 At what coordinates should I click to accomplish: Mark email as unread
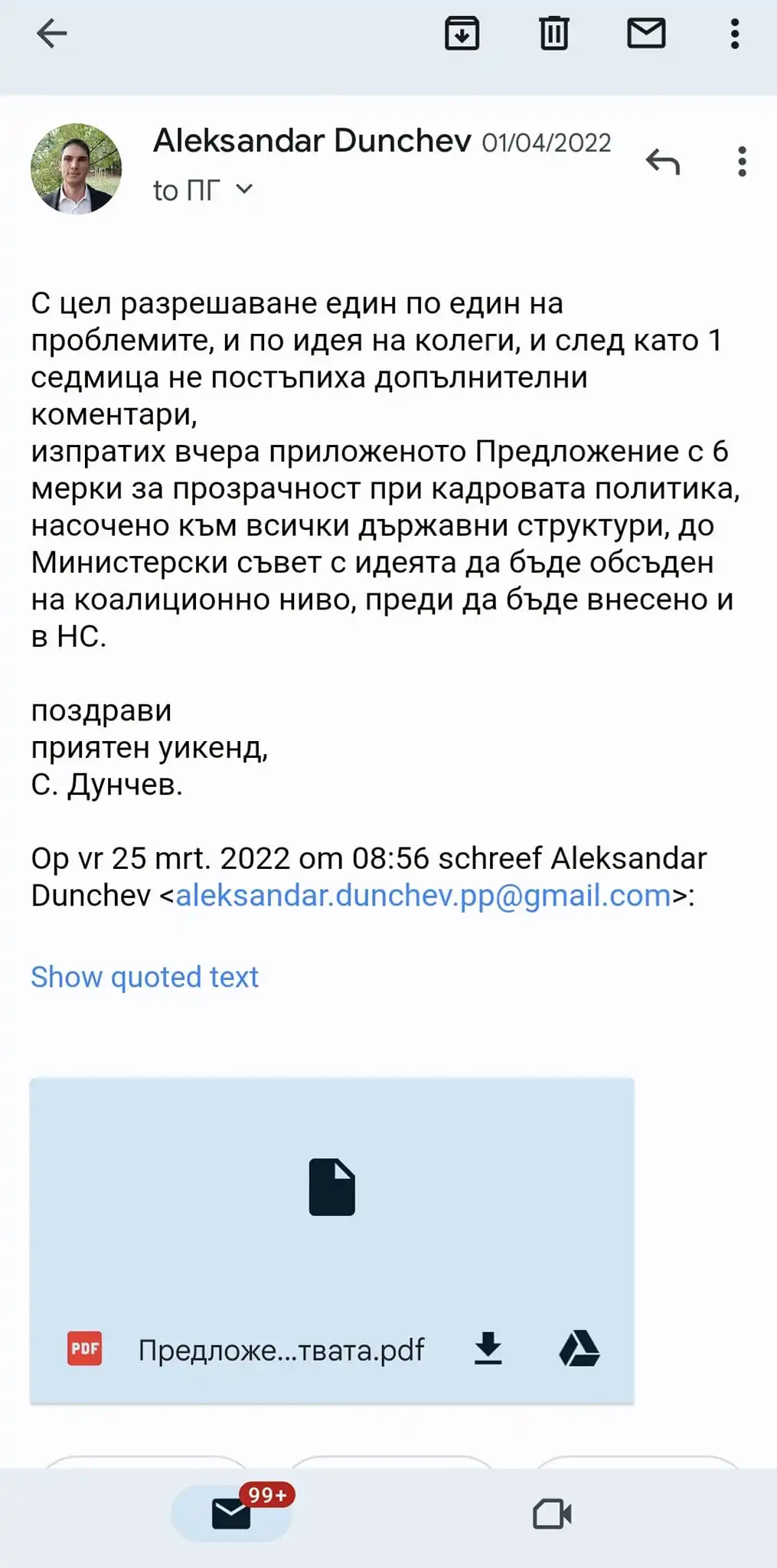point(646,34)
